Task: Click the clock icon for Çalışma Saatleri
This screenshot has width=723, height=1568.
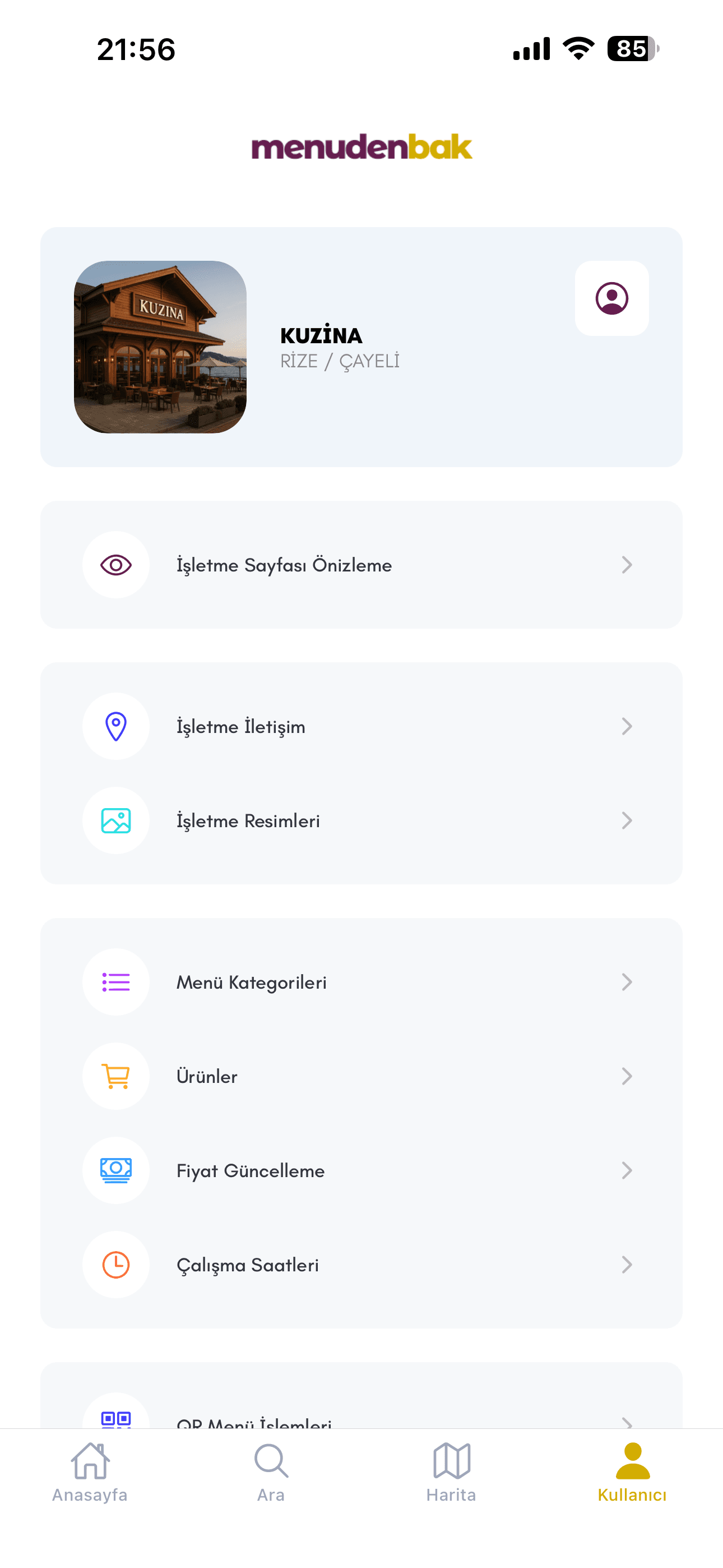Action: pyautogui.click(x=115, y=1264)
